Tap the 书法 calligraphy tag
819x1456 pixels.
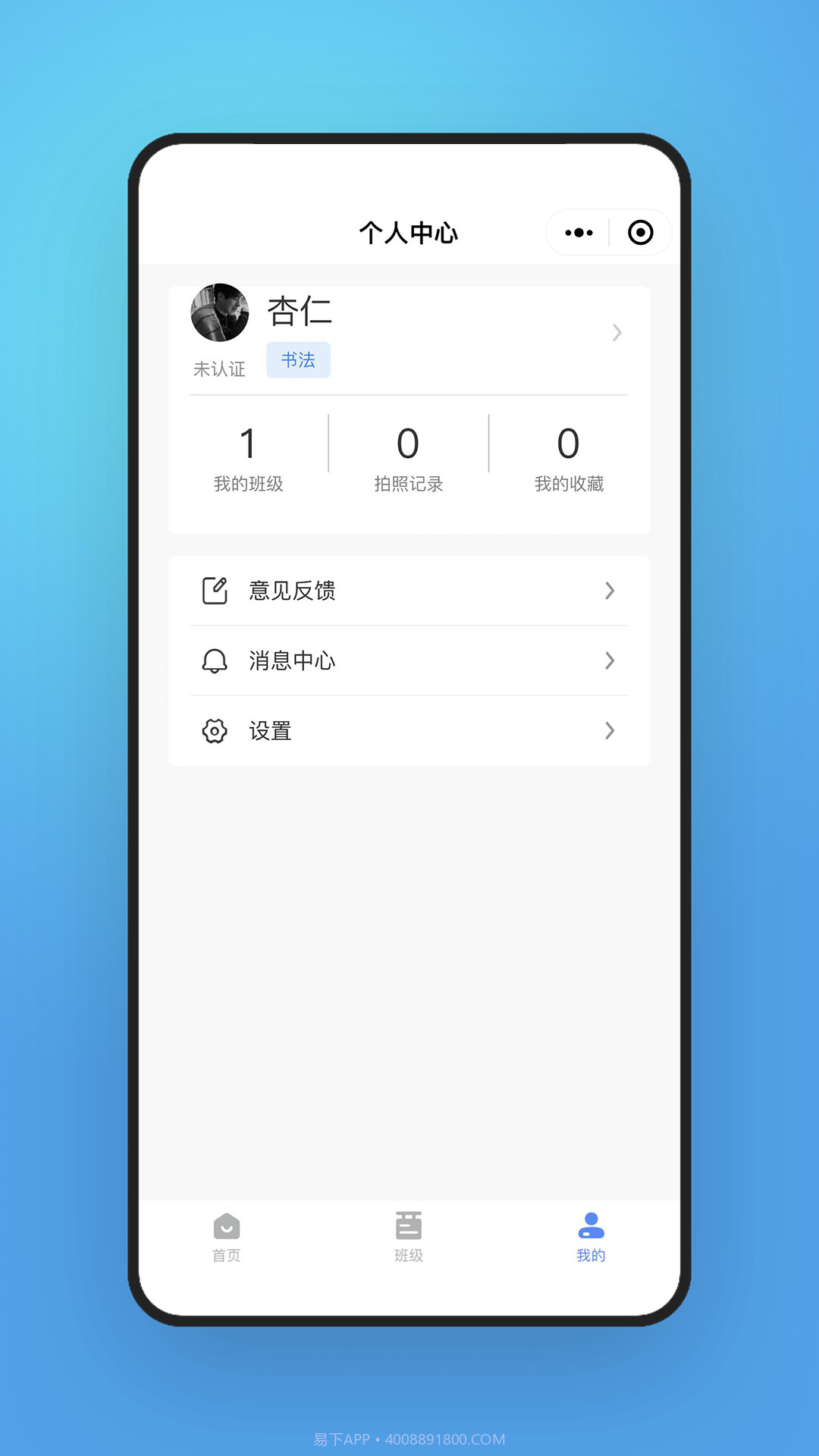pyautogui.click(x=298, y=360)
